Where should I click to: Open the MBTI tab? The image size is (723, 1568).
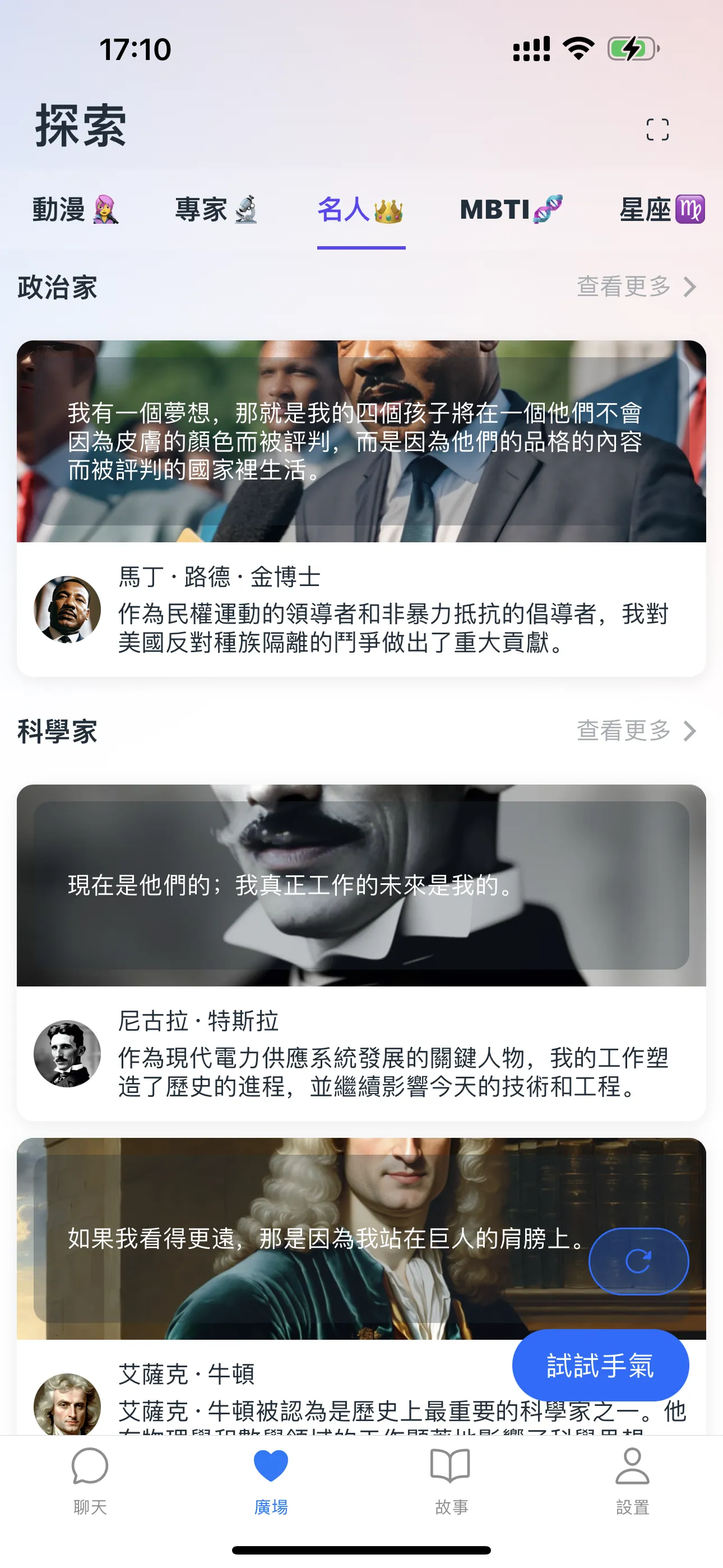510,210
